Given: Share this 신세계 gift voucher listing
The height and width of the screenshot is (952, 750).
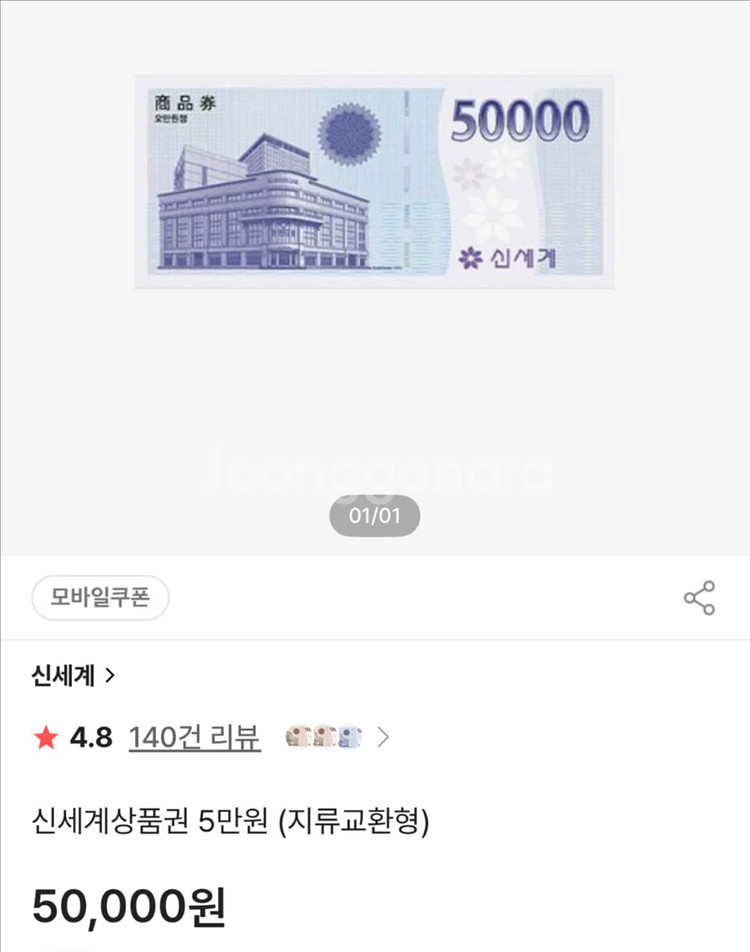Looking at the screenshot, I should [699, 598].
